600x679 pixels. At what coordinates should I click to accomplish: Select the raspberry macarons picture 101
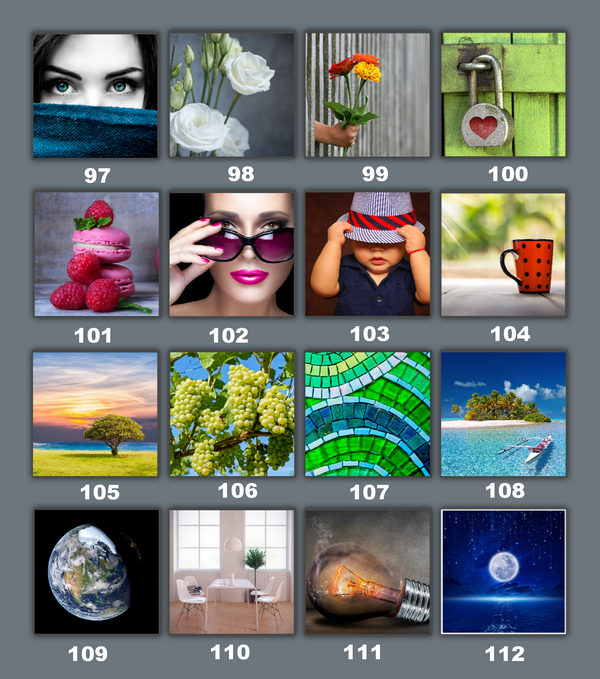click(x=96, y=254)
